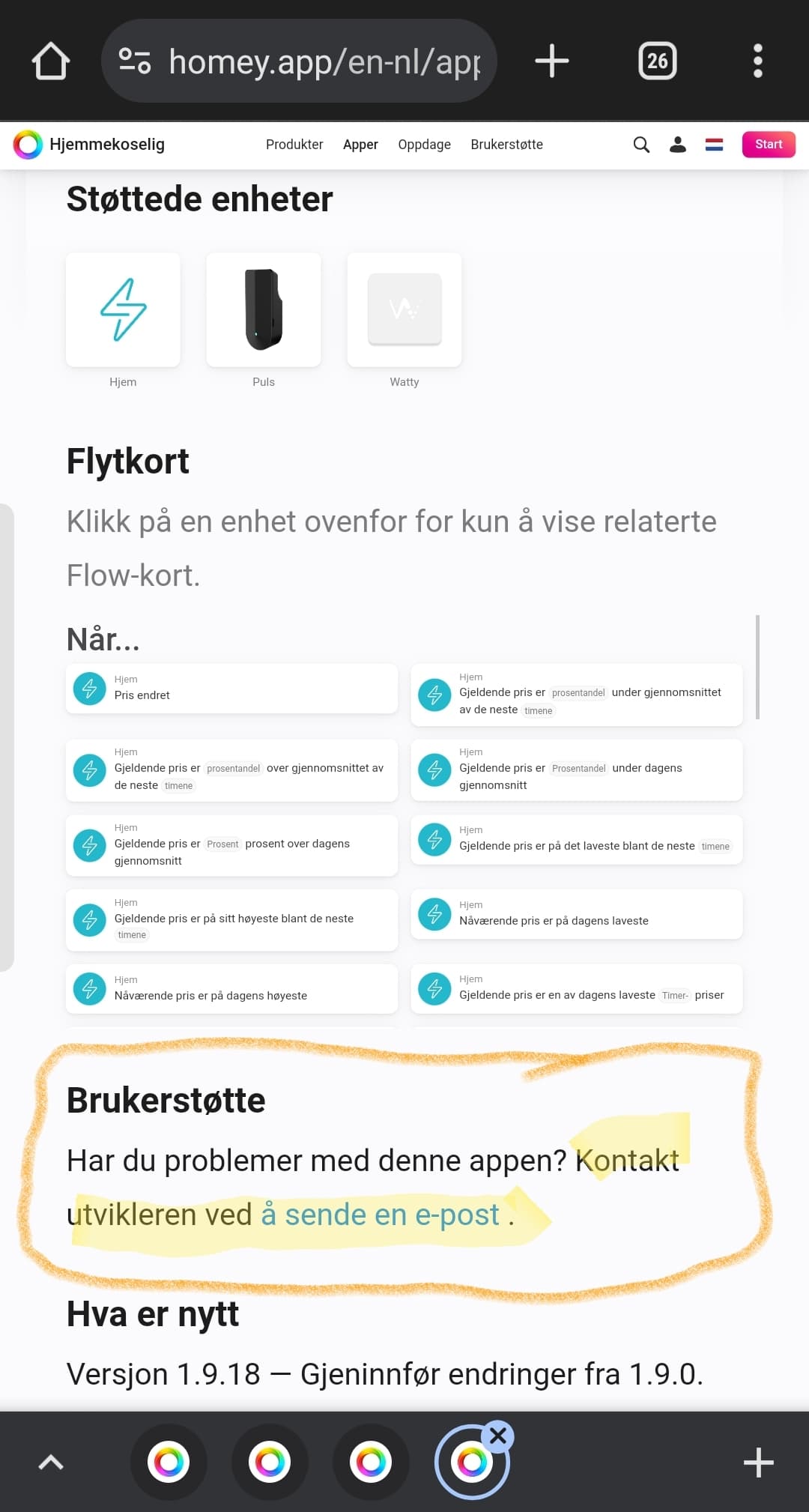Select the Watty device tile

pyautogui.click(x=404, y=310)
